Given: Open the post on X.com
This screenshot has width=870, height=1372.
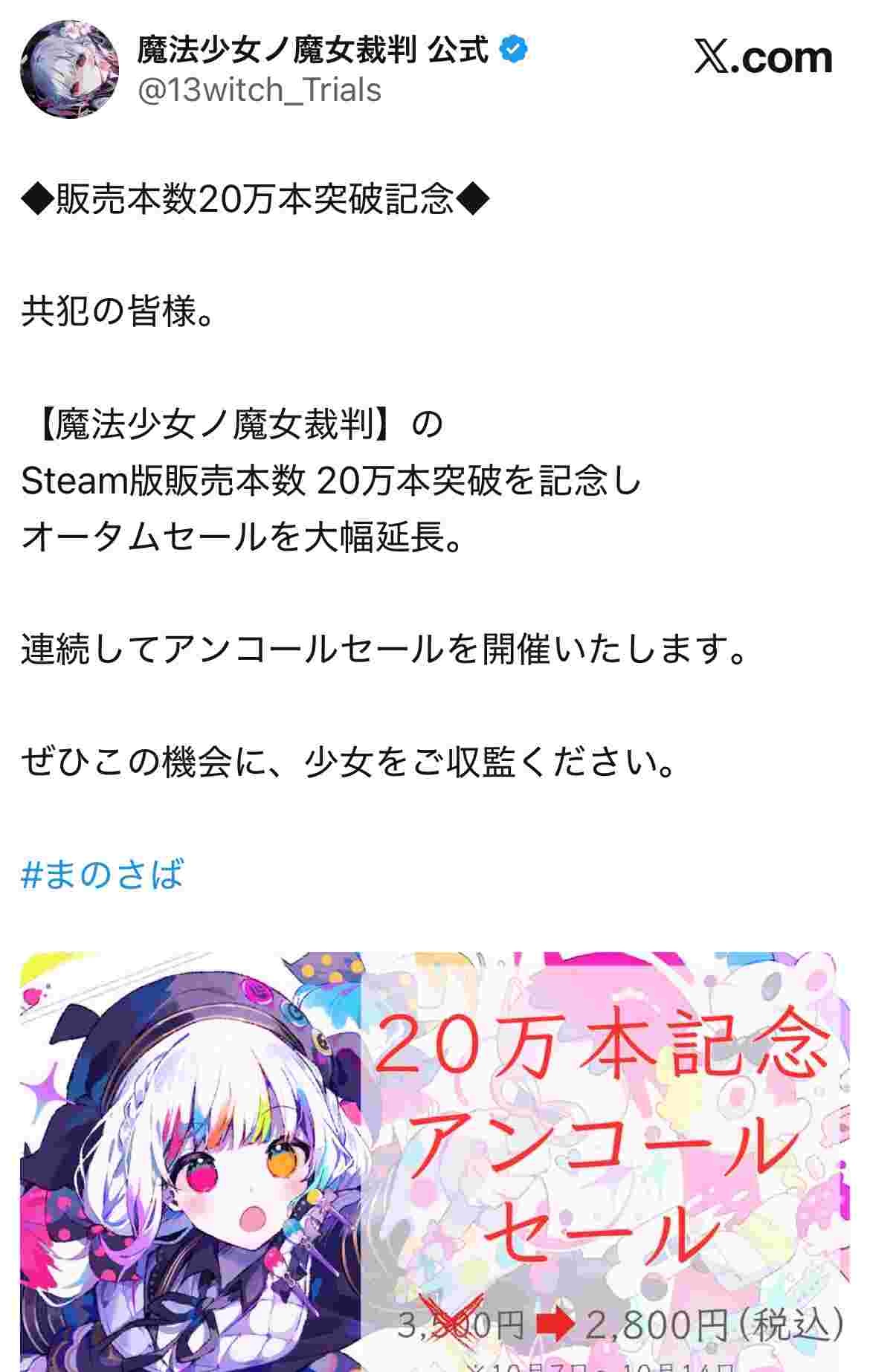Looking at the screenshot, I should 763,58.
